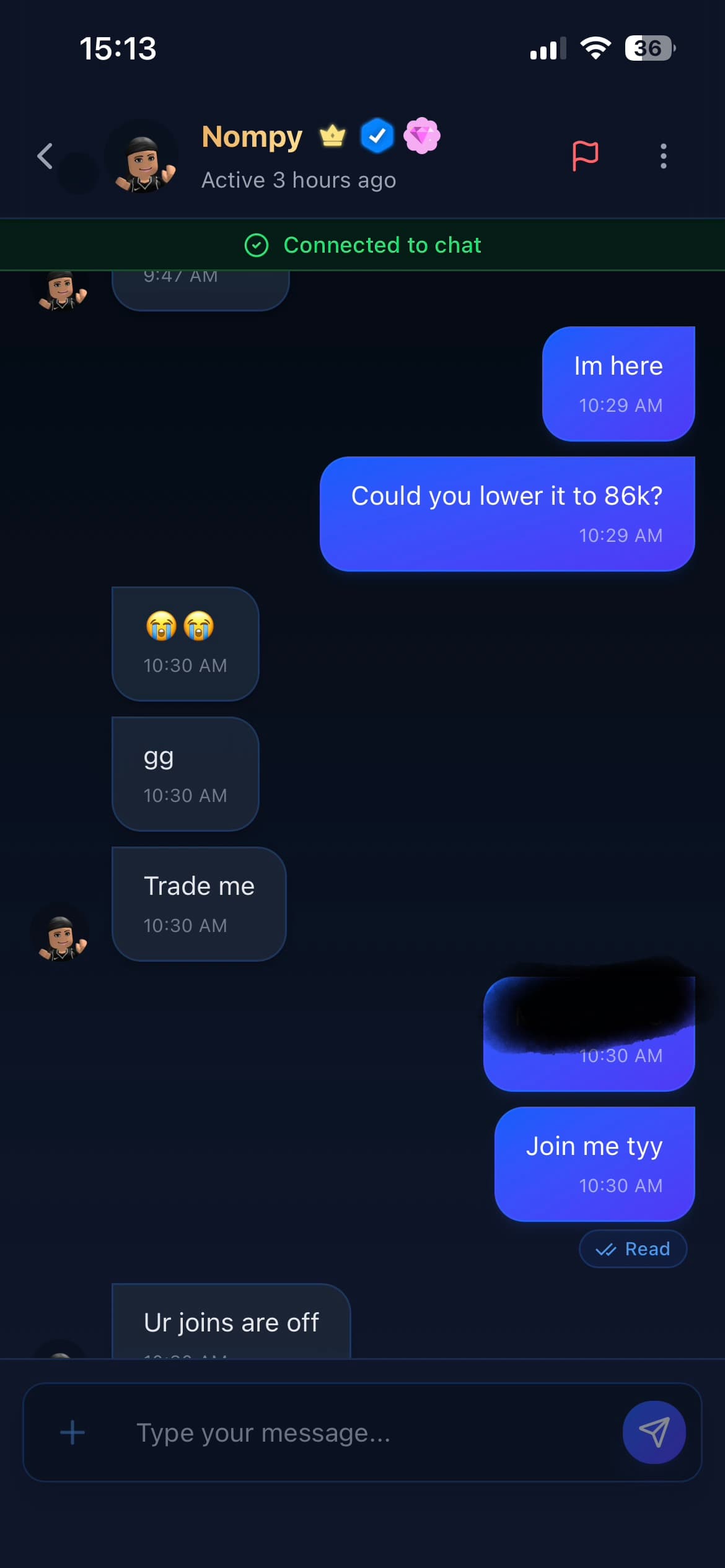725x1568 pixels.
Task: Open Nompy's profile picture in header
Action: [143, 156]
